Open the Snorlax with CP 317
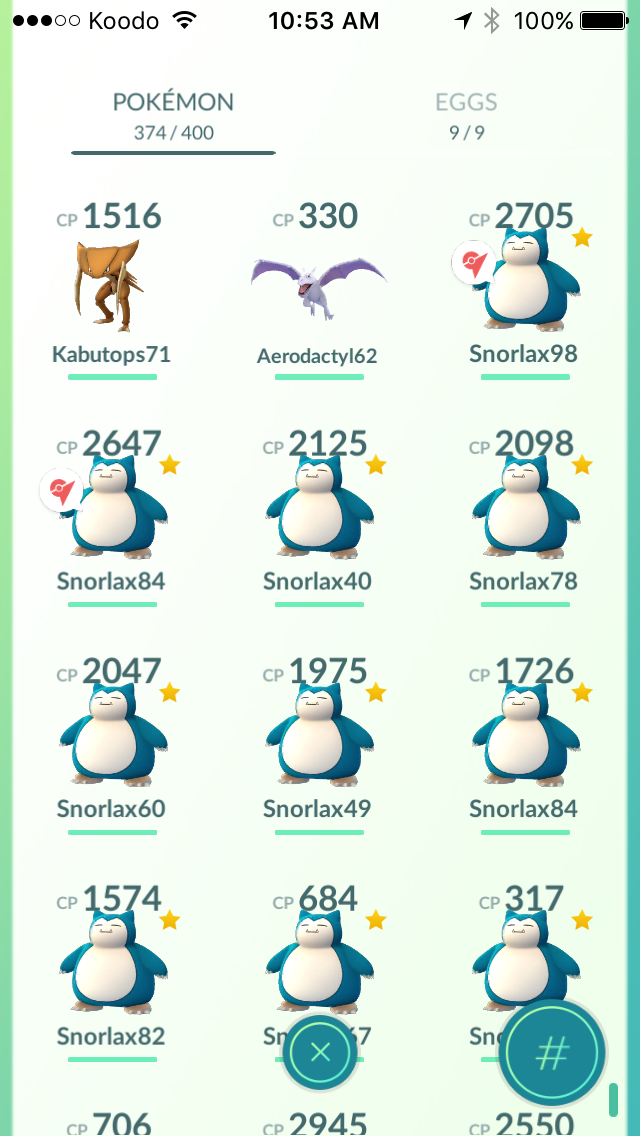This screenshot has width=640, height=1136. (x=525, y=942)
